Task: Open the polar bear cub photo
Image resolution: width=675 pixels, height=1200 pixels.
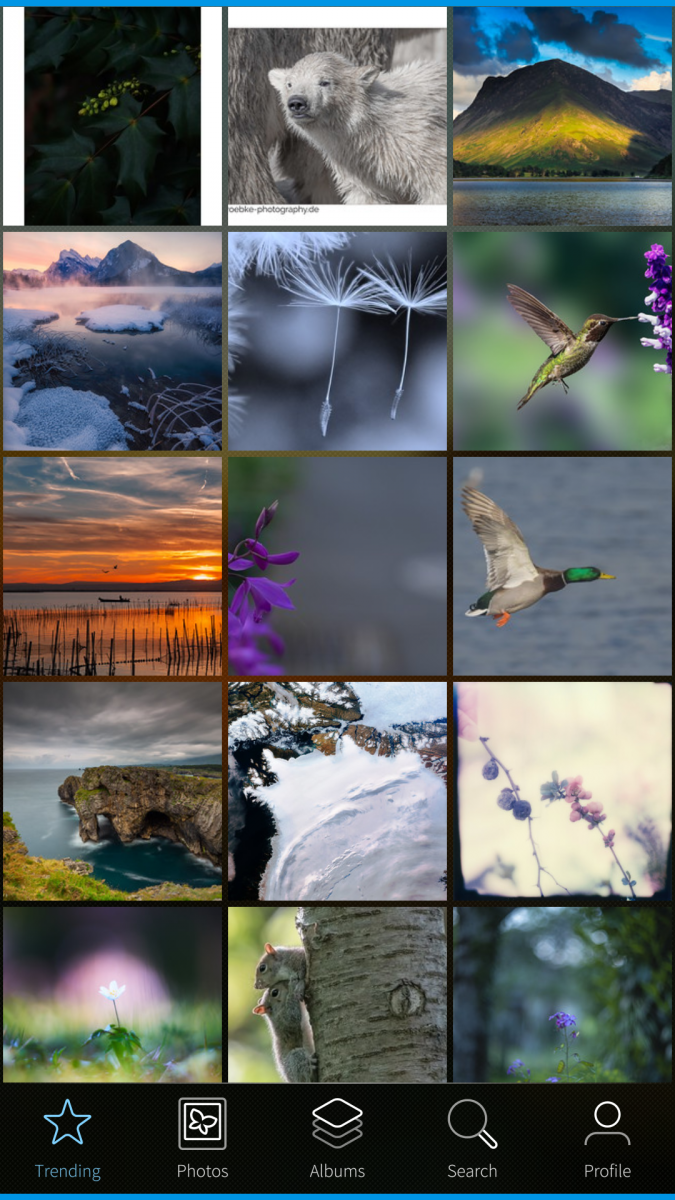Action: 337,116
